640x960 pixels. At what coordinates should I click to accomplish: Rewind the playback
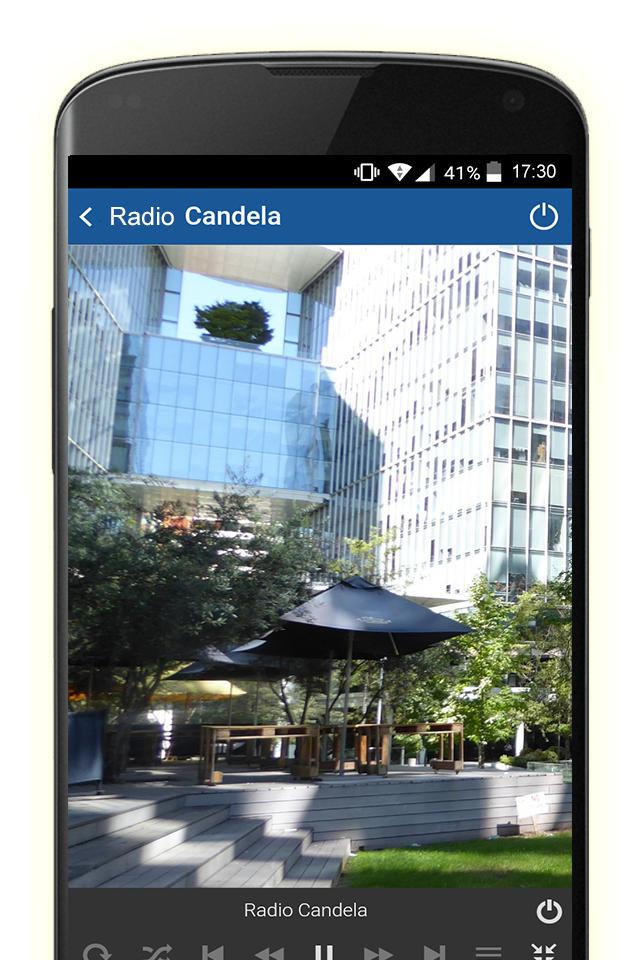point(268,952)
